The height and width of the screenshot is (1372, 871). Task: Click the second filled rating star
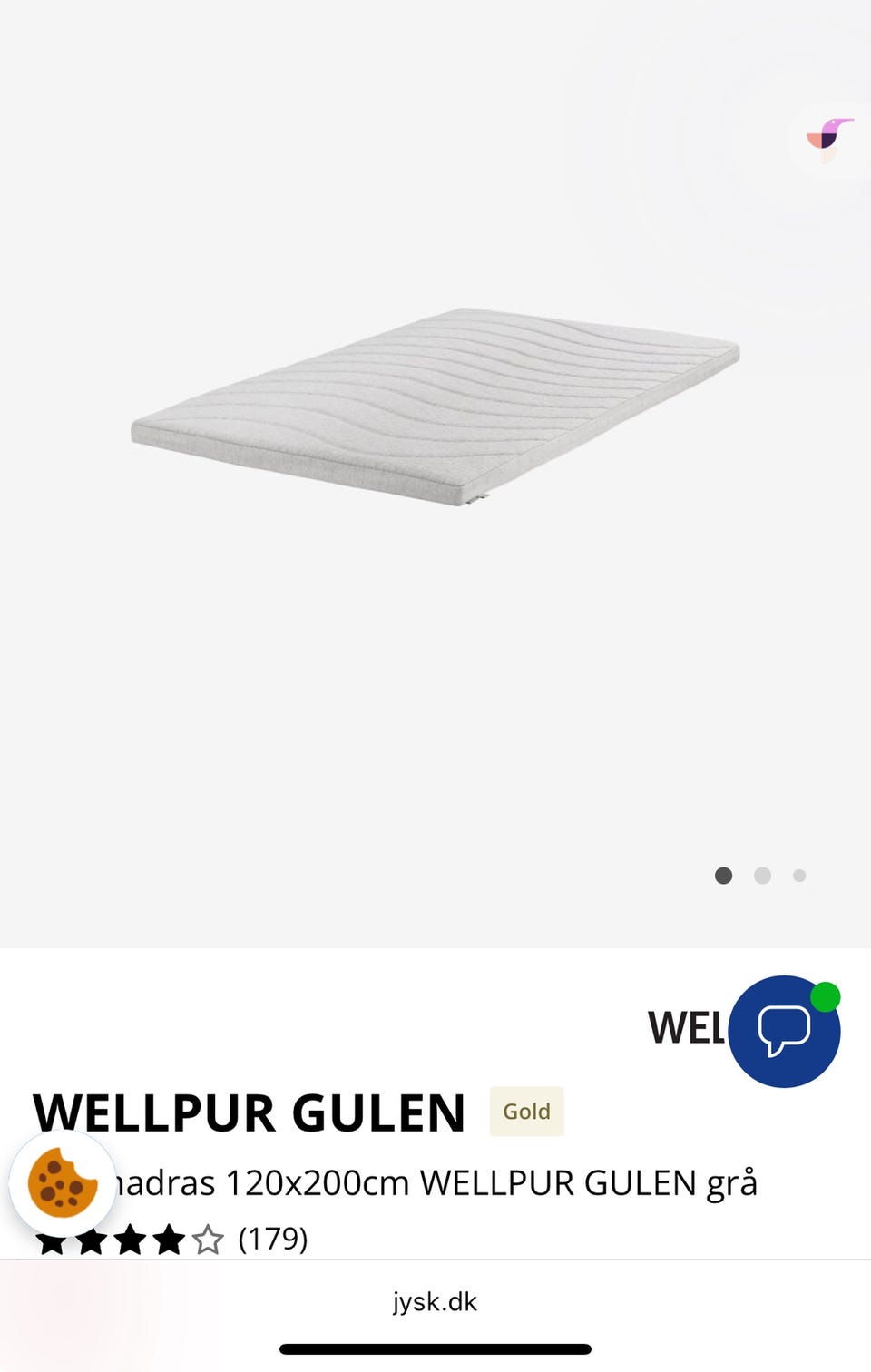pyautogui.click(x=93, y=1237)
